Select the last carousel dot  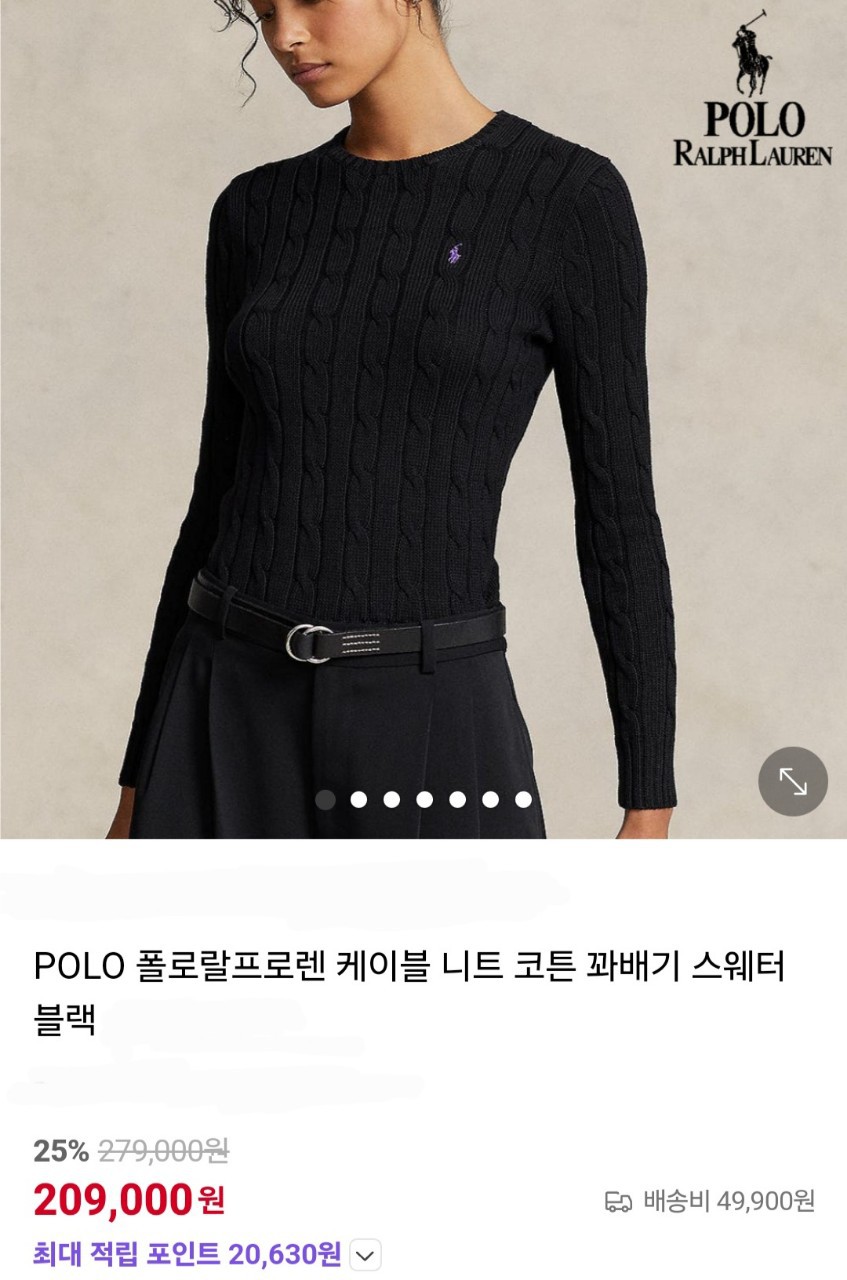522,798
